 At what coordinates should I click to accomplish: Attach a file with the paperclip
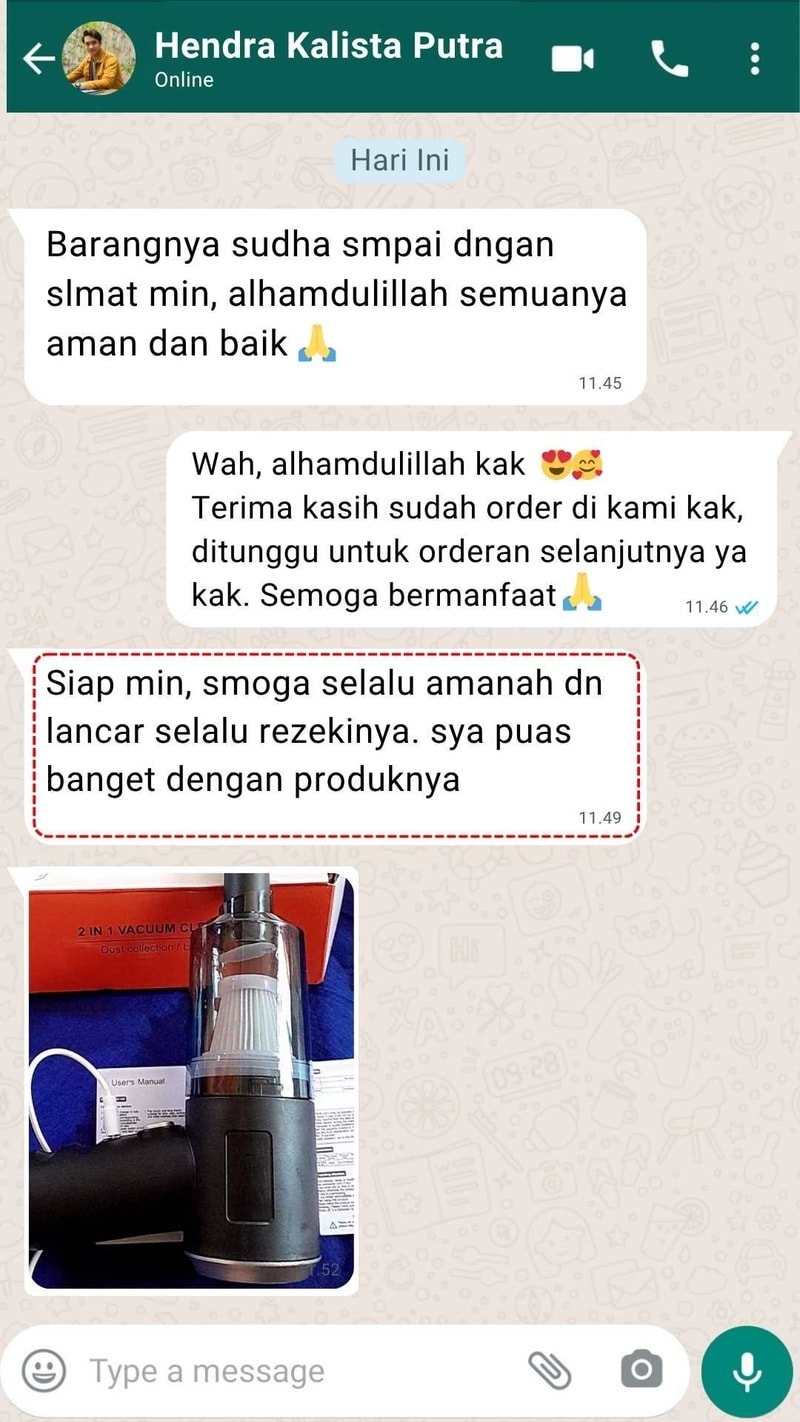pos(549,1370)
